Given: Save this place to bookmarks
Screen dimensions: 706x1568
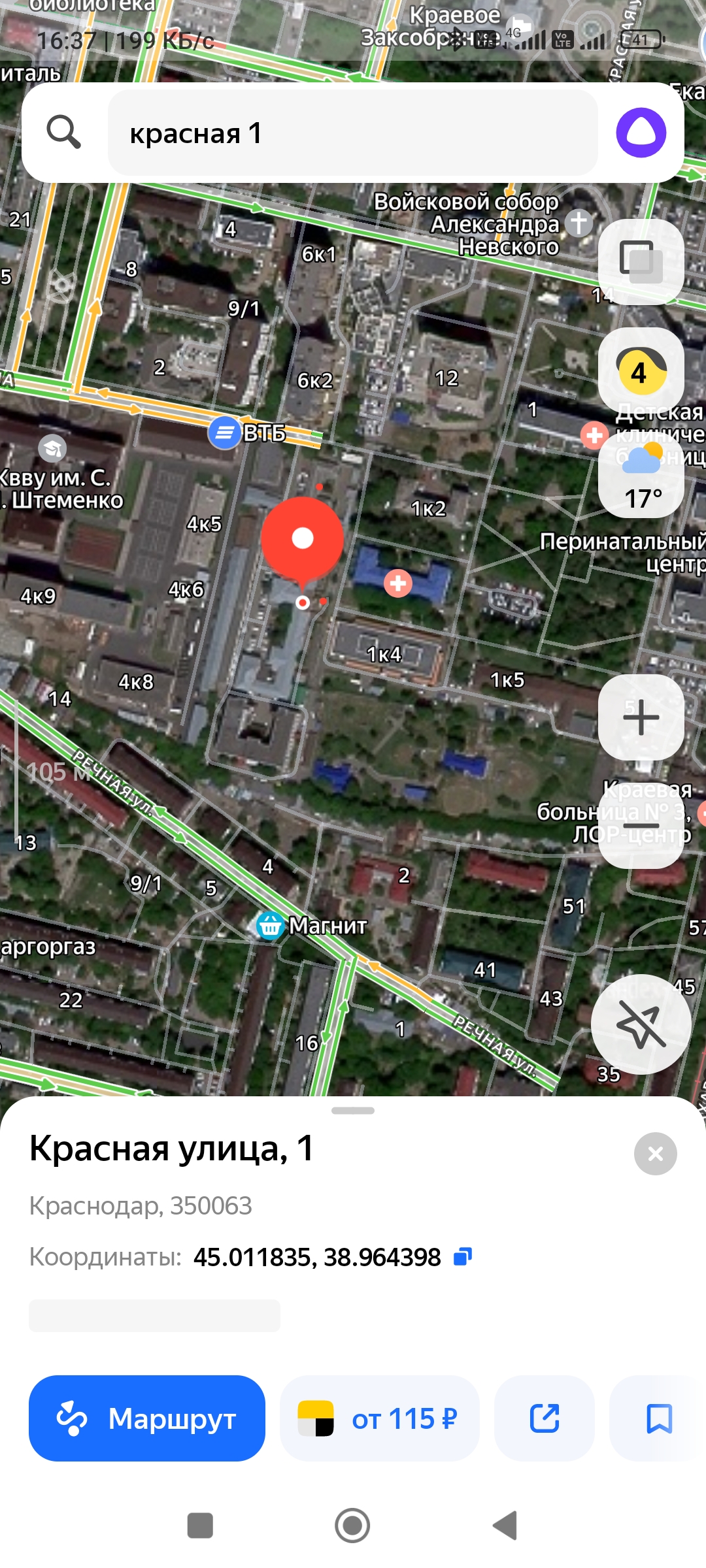Looking at the screenshot, I should tap(659, 1418).
